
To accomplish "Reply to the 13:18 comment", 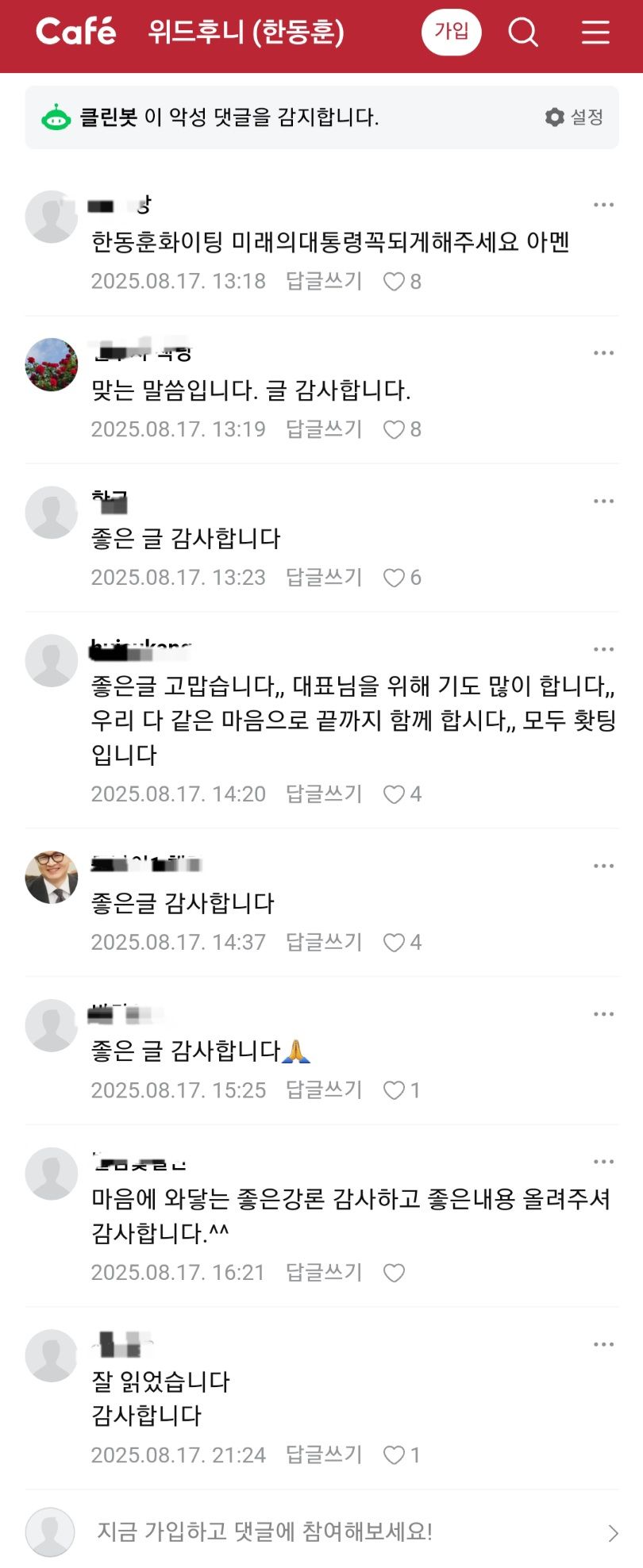I will pyautogui.click(x=324, y=281).
